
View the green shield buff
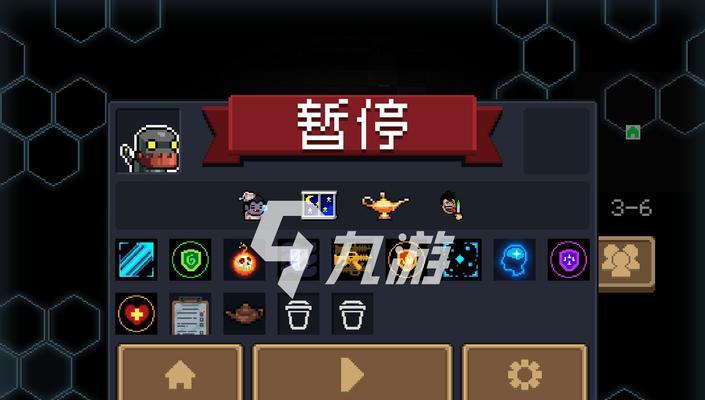tap(189, 259)
